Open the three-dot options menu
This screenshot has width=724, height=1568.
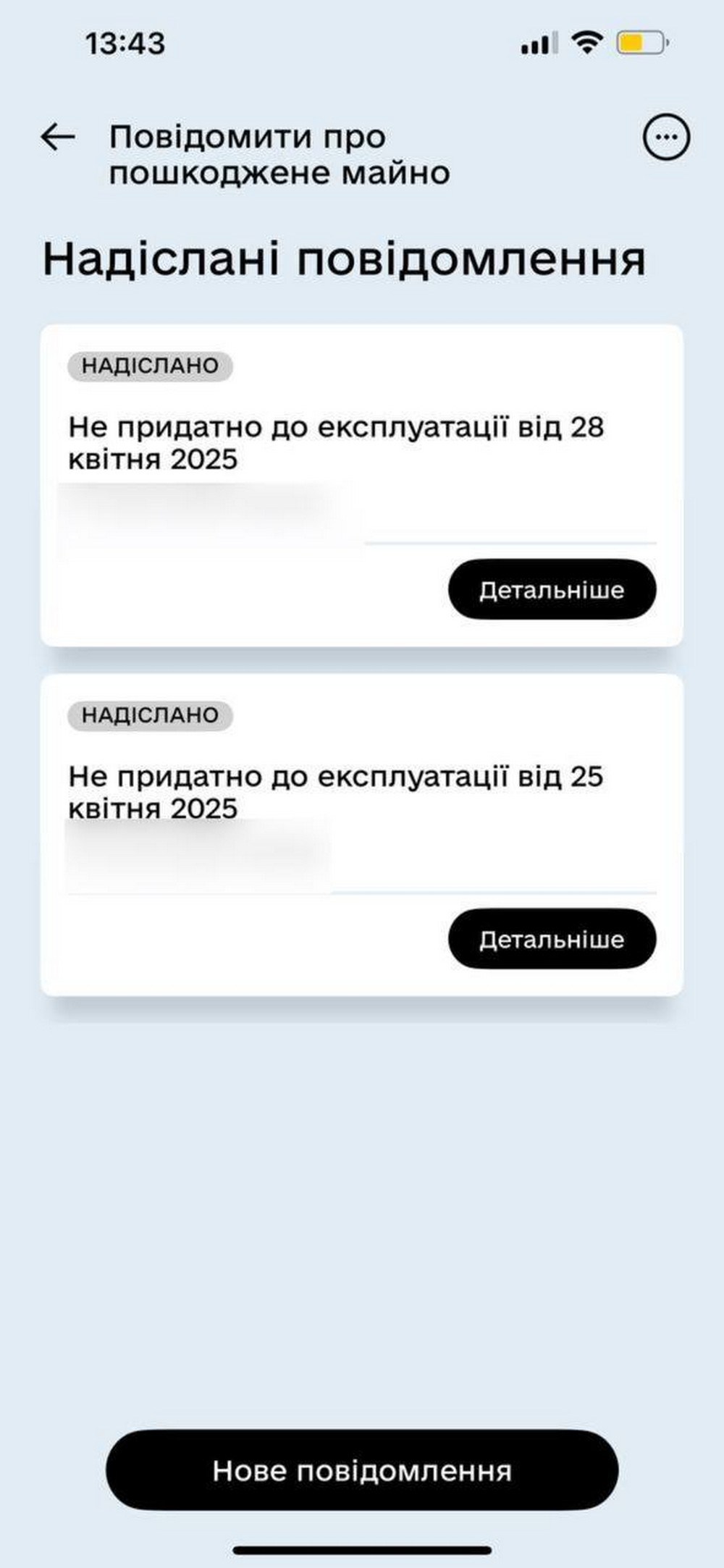[x=666, y=137]
